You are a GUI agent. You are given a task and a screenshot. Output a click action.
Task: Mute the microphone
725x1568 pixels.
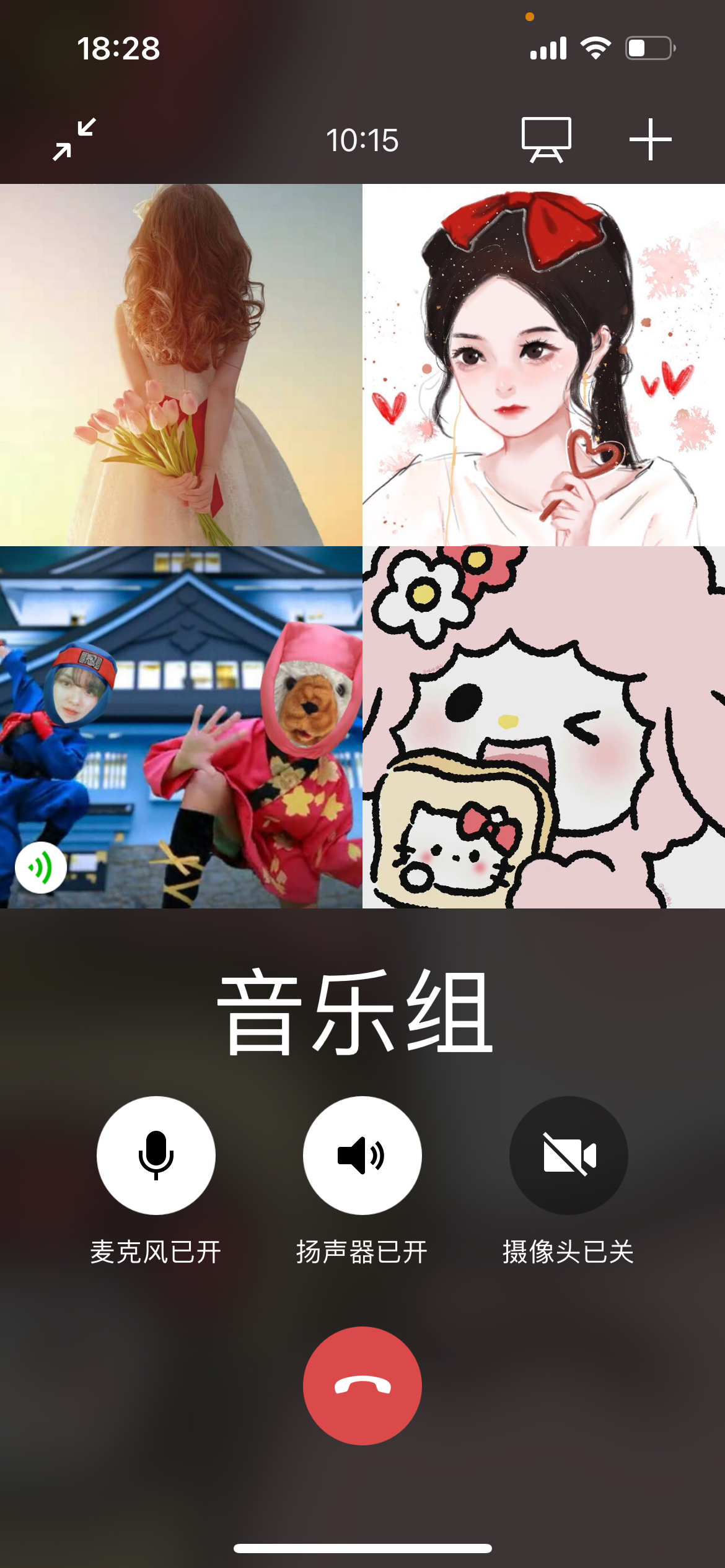[156, 1155]
